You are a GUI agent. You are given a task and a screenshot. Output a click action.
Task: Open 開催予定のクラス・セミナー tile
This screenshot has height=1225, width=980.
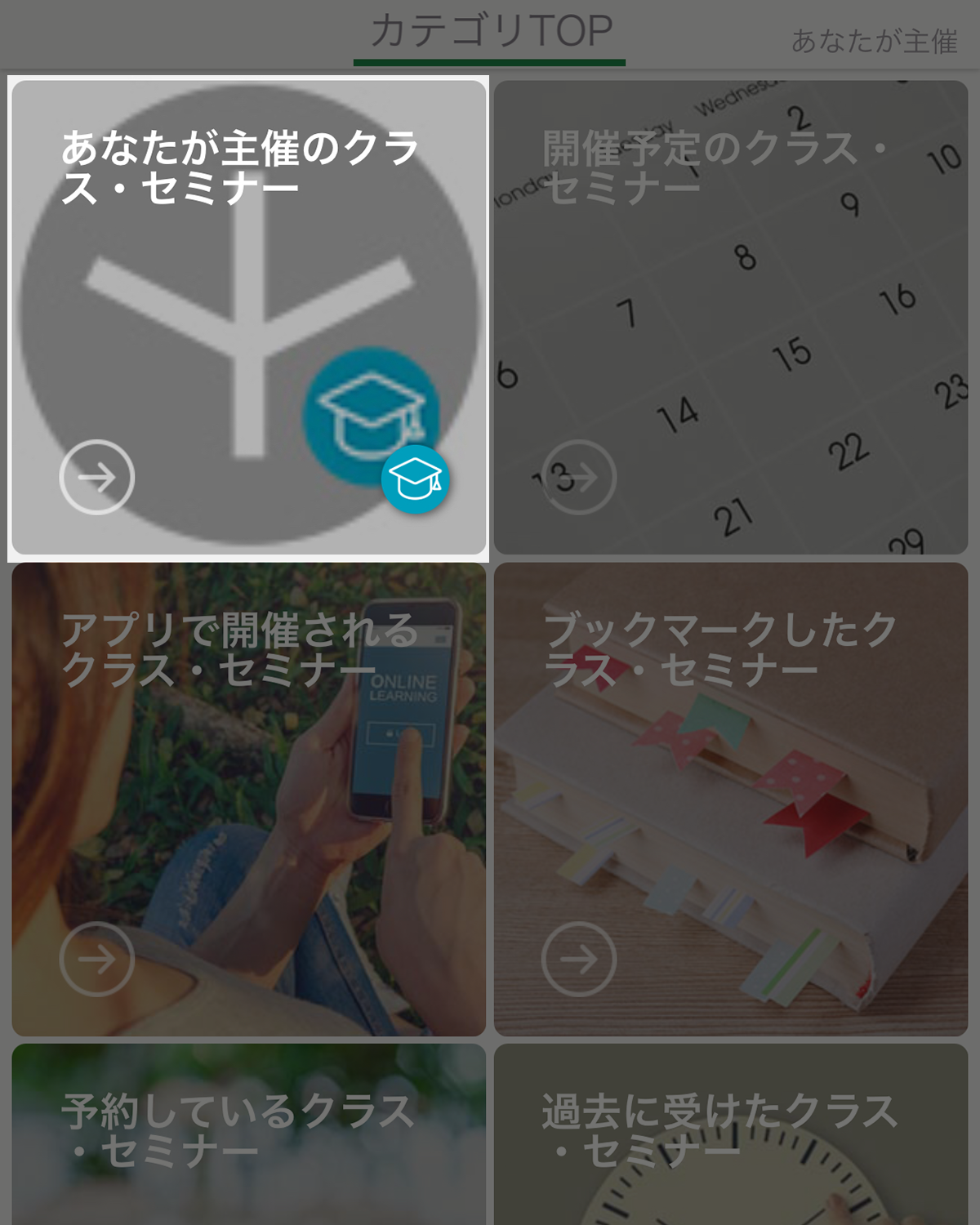731,318
